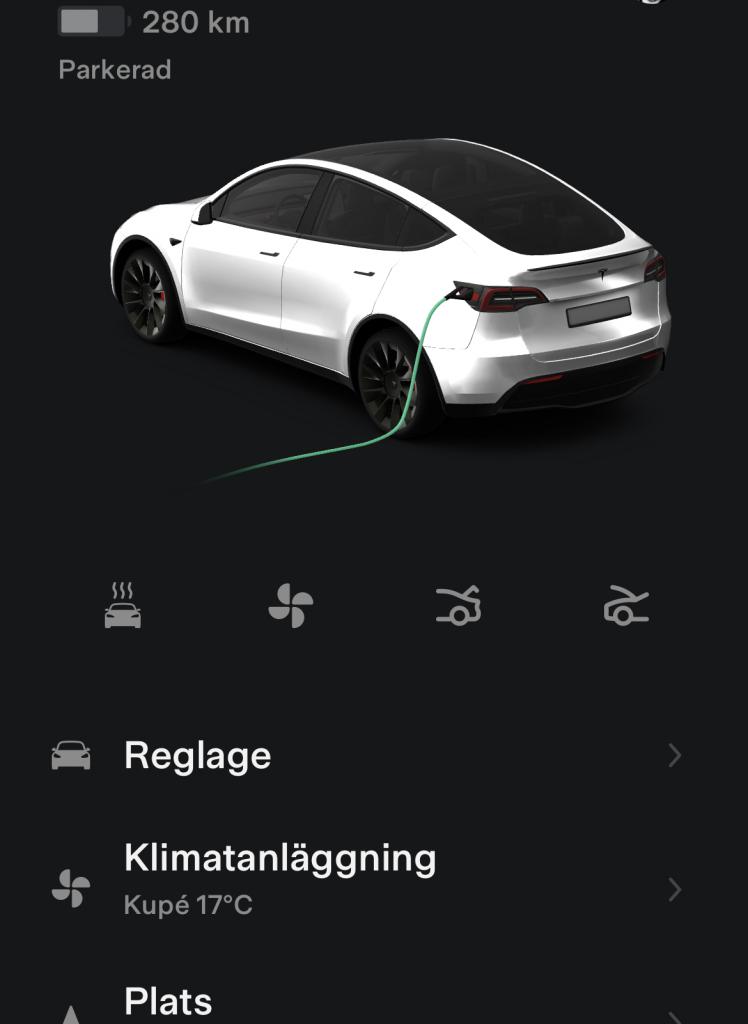
Task: Turn on the climate fan quick action
Action: (x=291, y=606)
